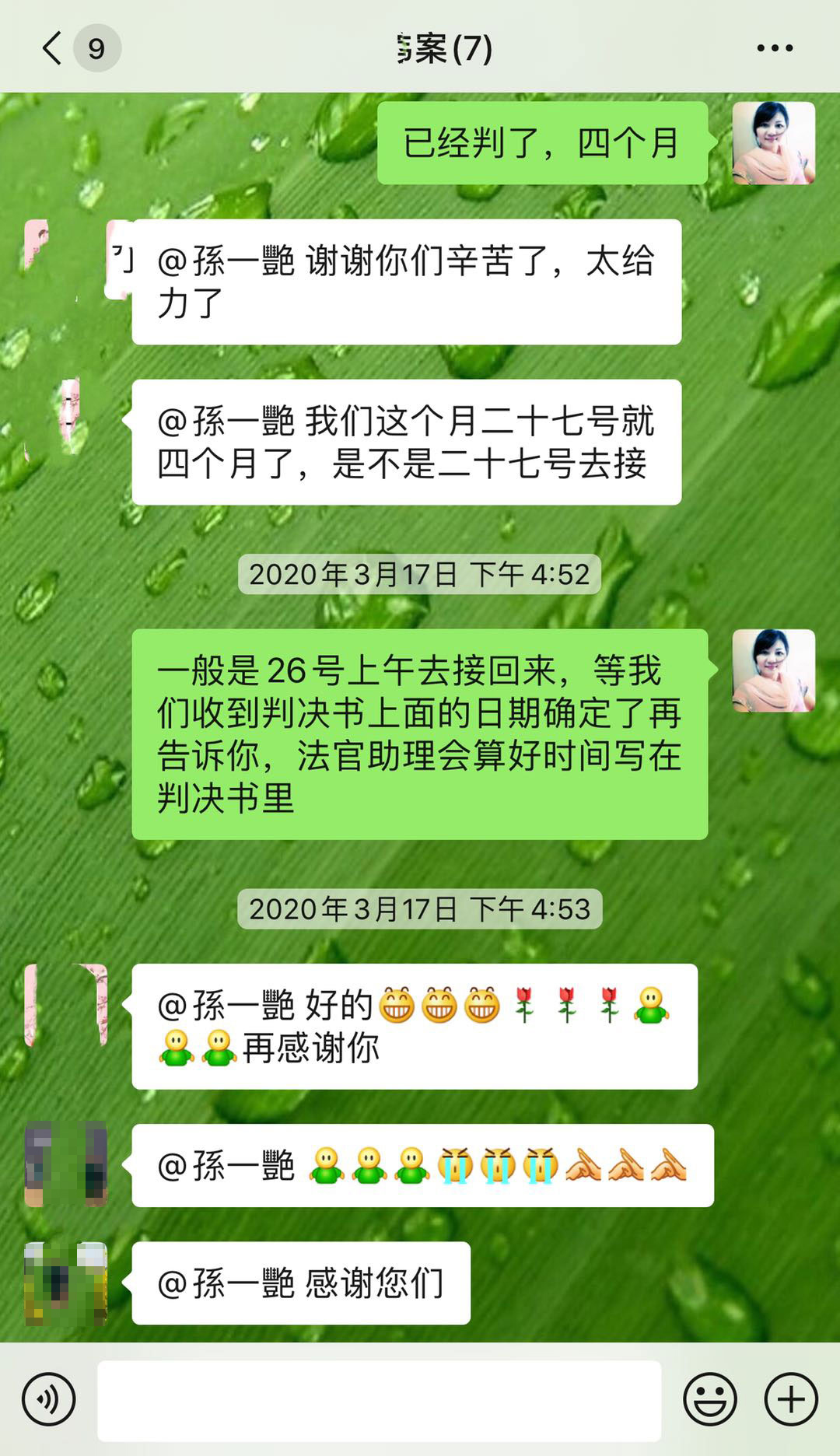Focus the message text field
The height and width of the screenshot is (1456, 840).
click(379, 1399)
